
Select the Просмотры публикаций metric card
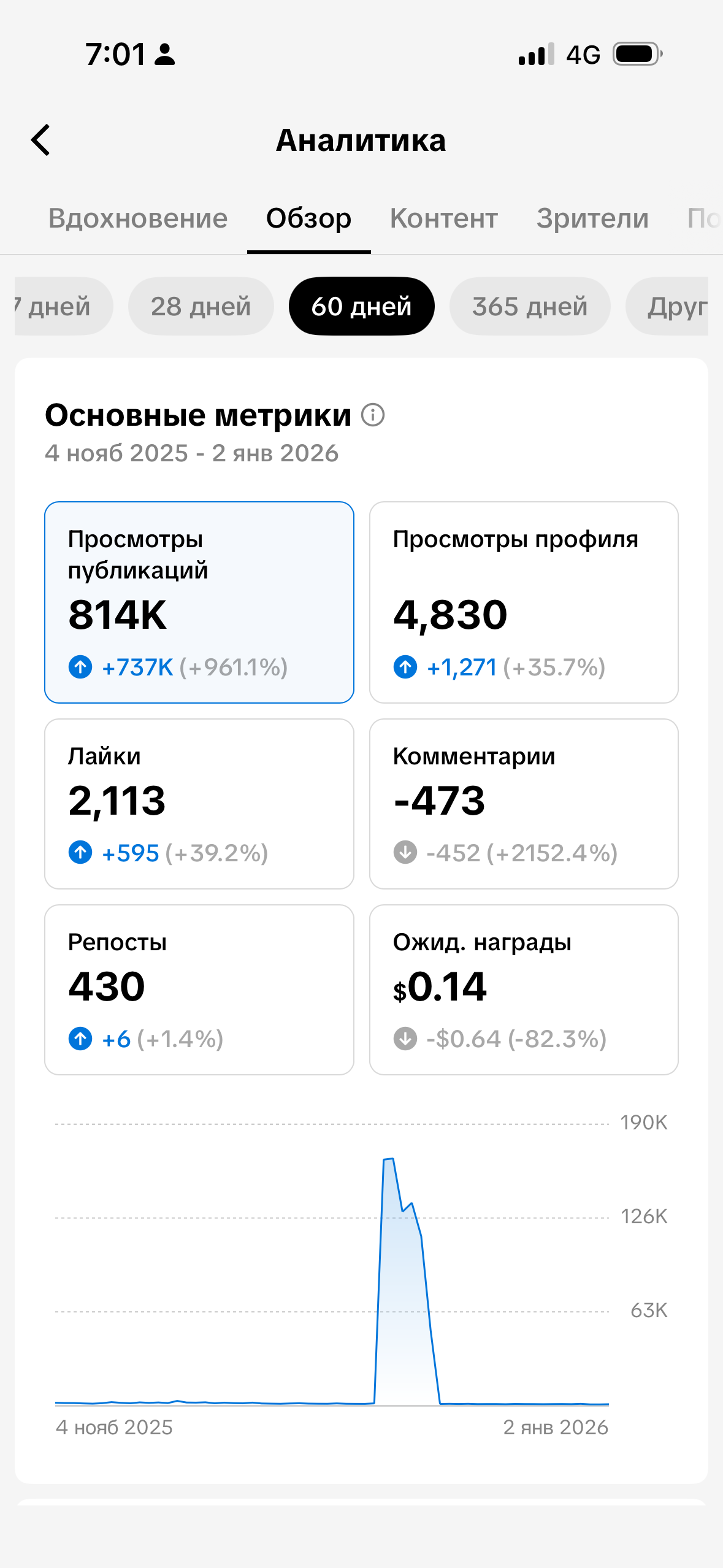(x=199, y=602)
